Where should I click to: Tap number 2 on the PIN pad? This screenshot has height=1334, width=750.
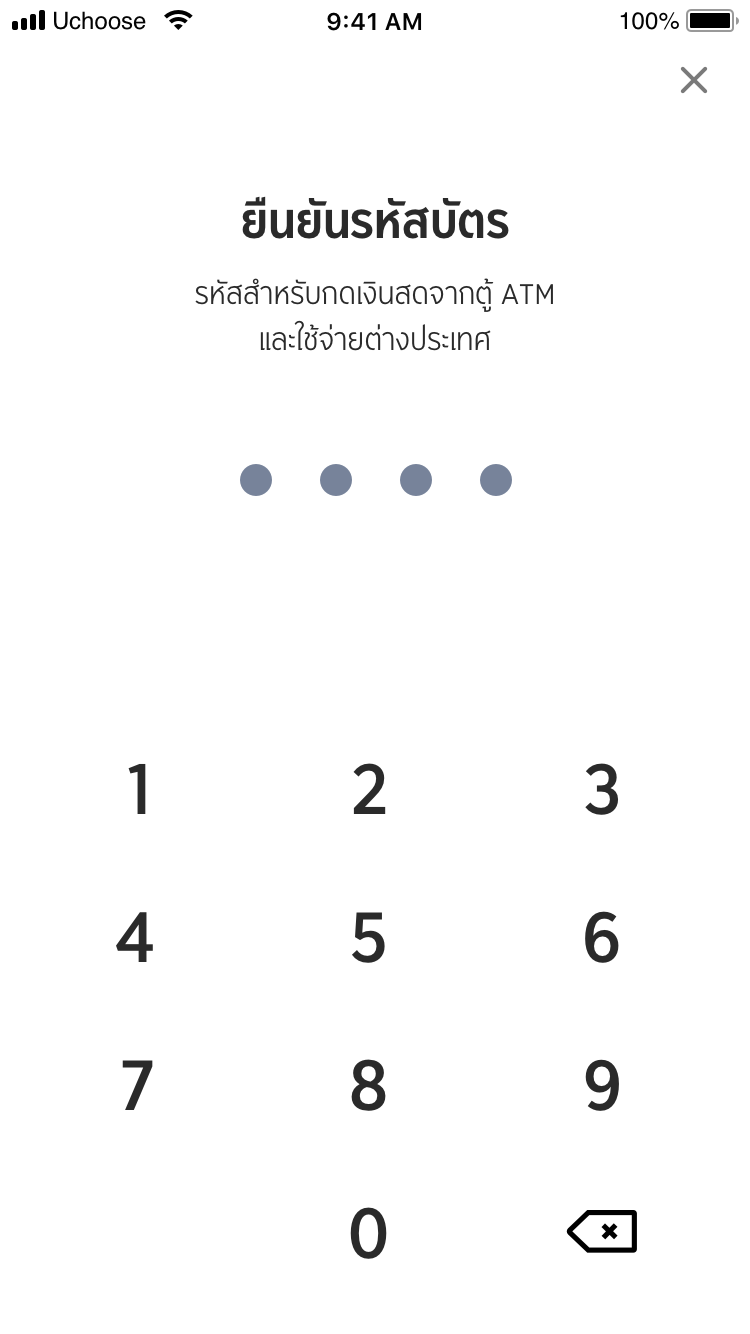click(x=369, y=790)
